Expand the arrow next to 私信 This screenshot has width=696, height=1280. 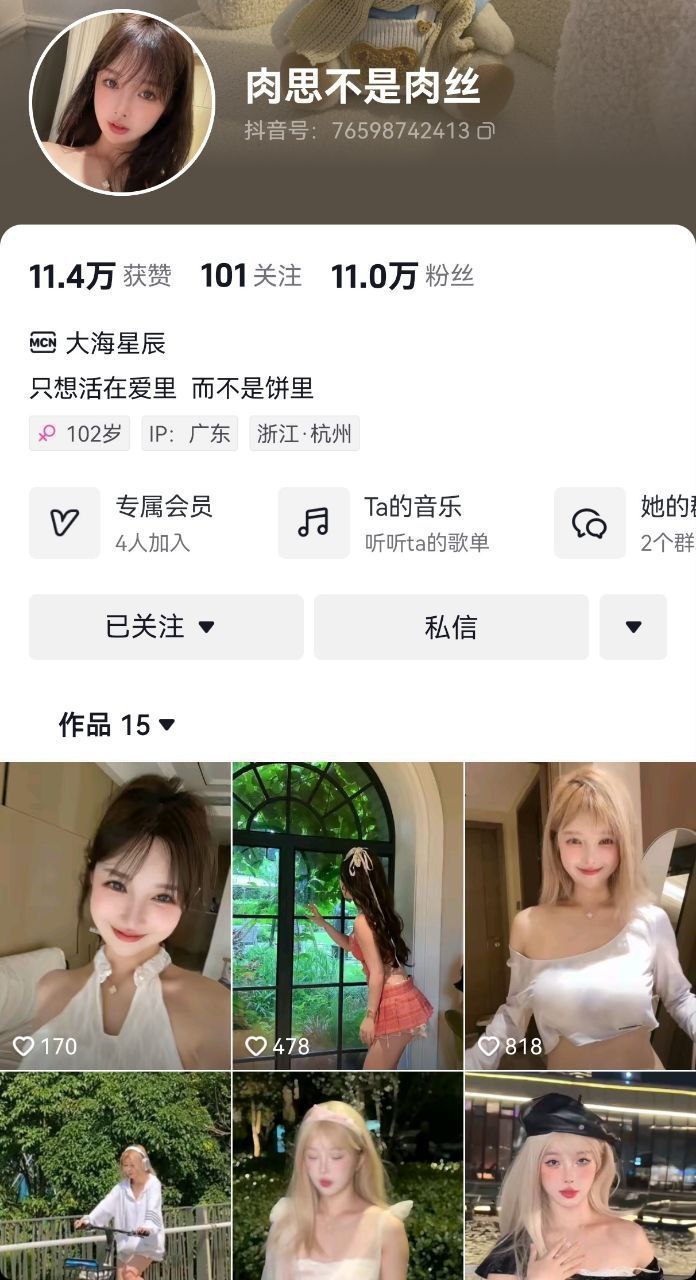point(633,627)
